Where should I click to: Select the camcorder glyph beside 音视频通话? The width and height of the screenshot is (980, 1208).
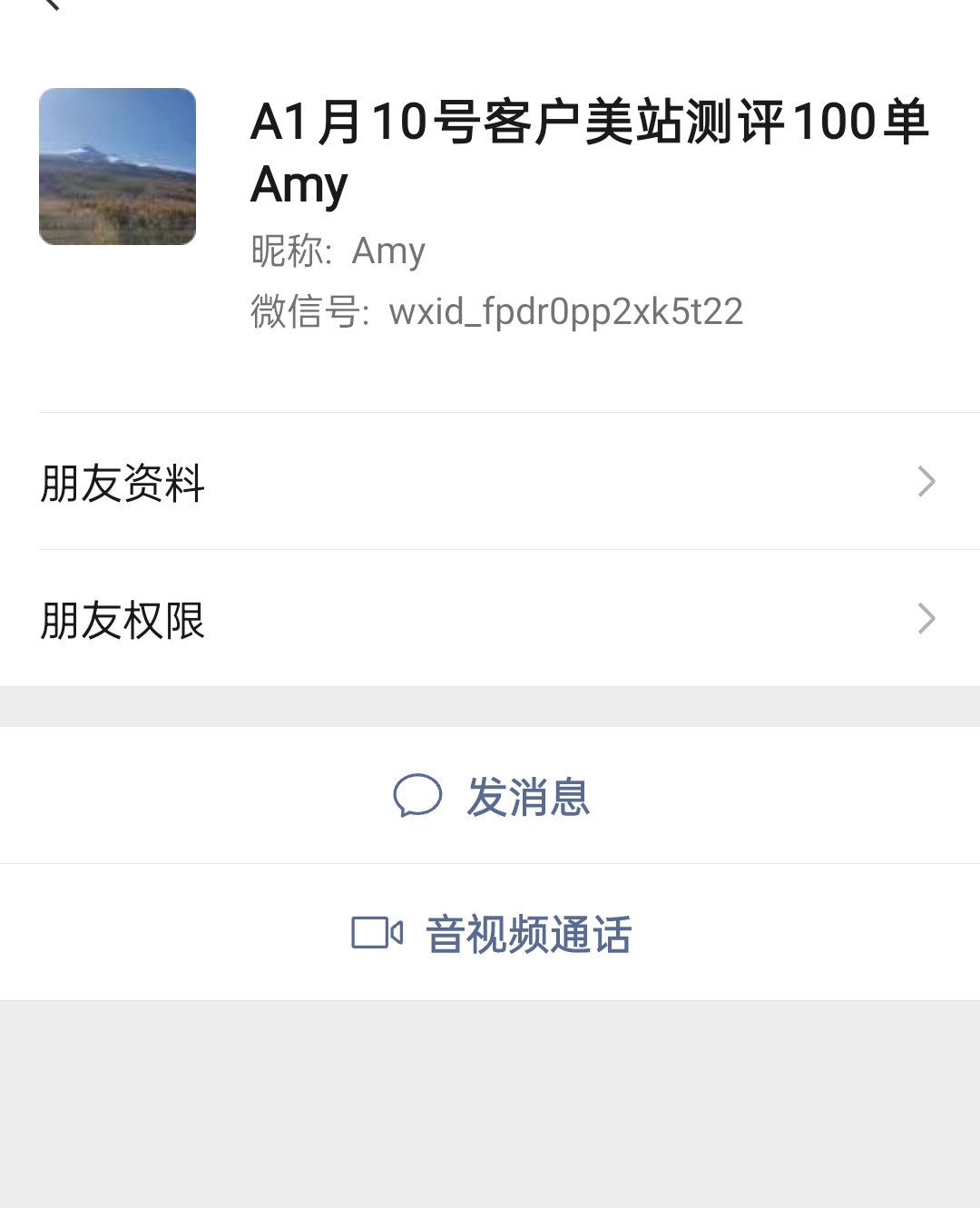point(376,933)
